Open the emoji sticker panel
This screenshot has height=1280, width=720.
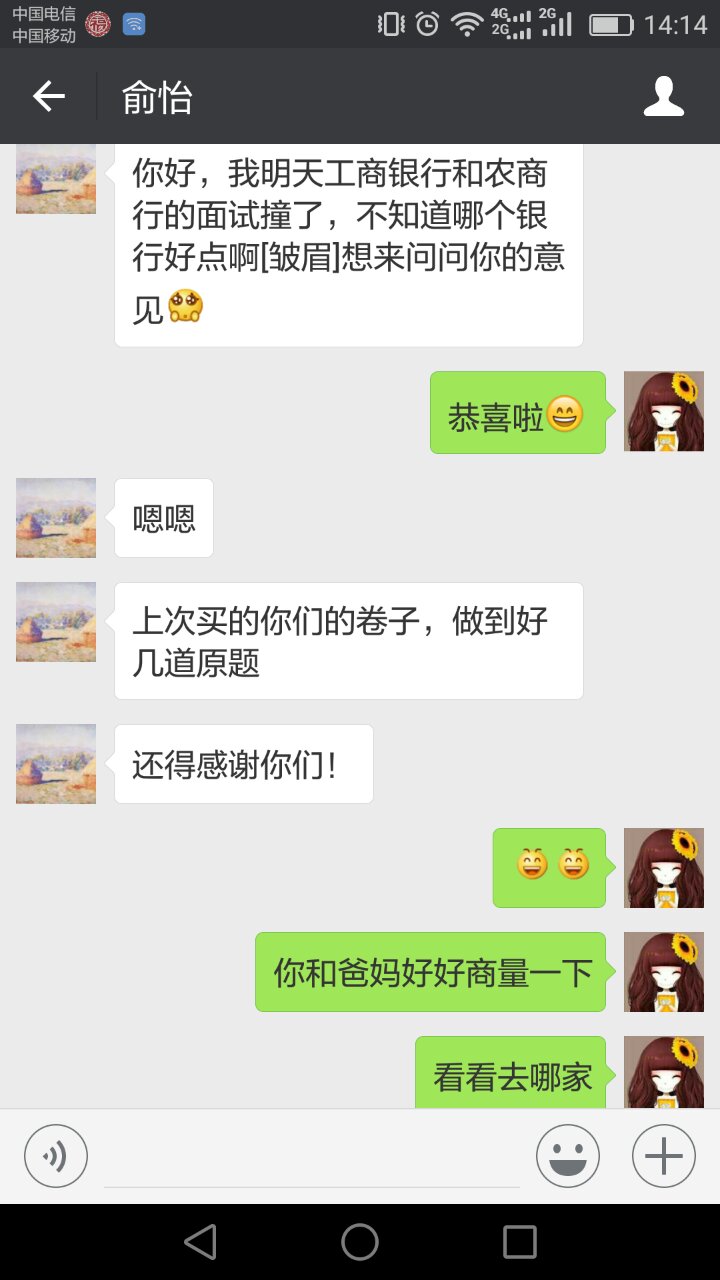568,1156
